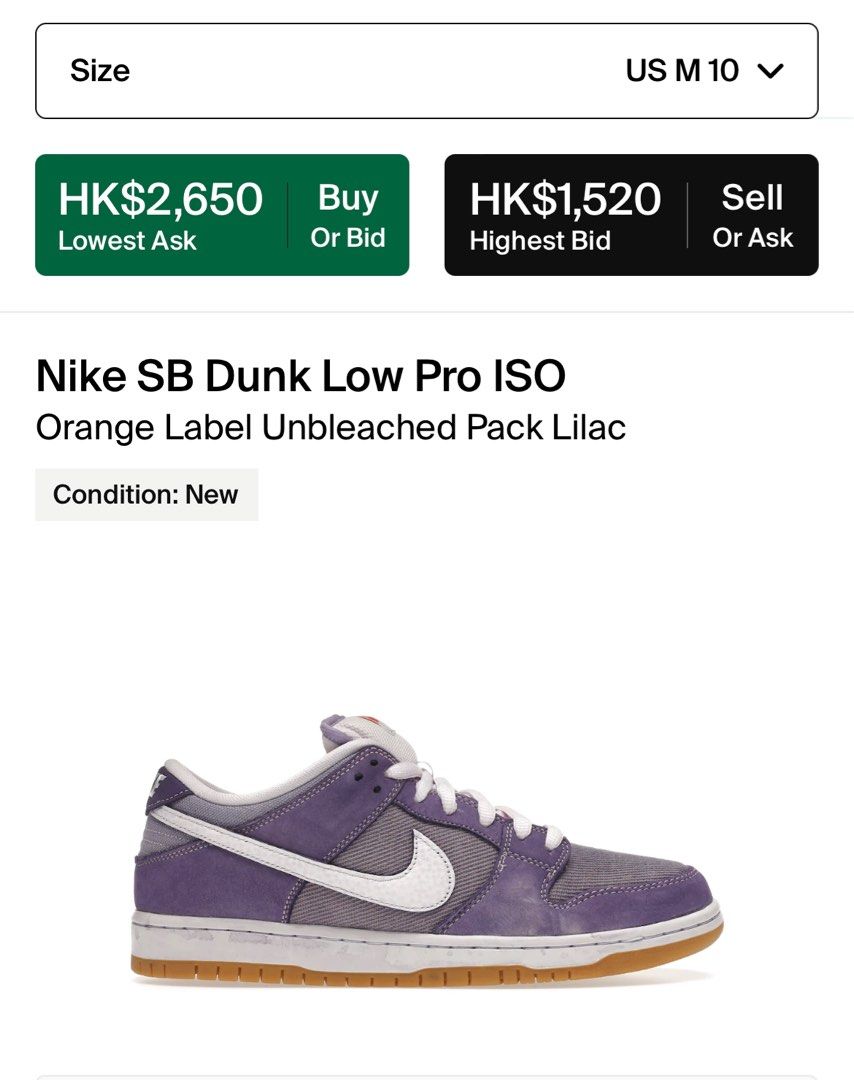Open the size selector dropdown

tap(426, 71)
